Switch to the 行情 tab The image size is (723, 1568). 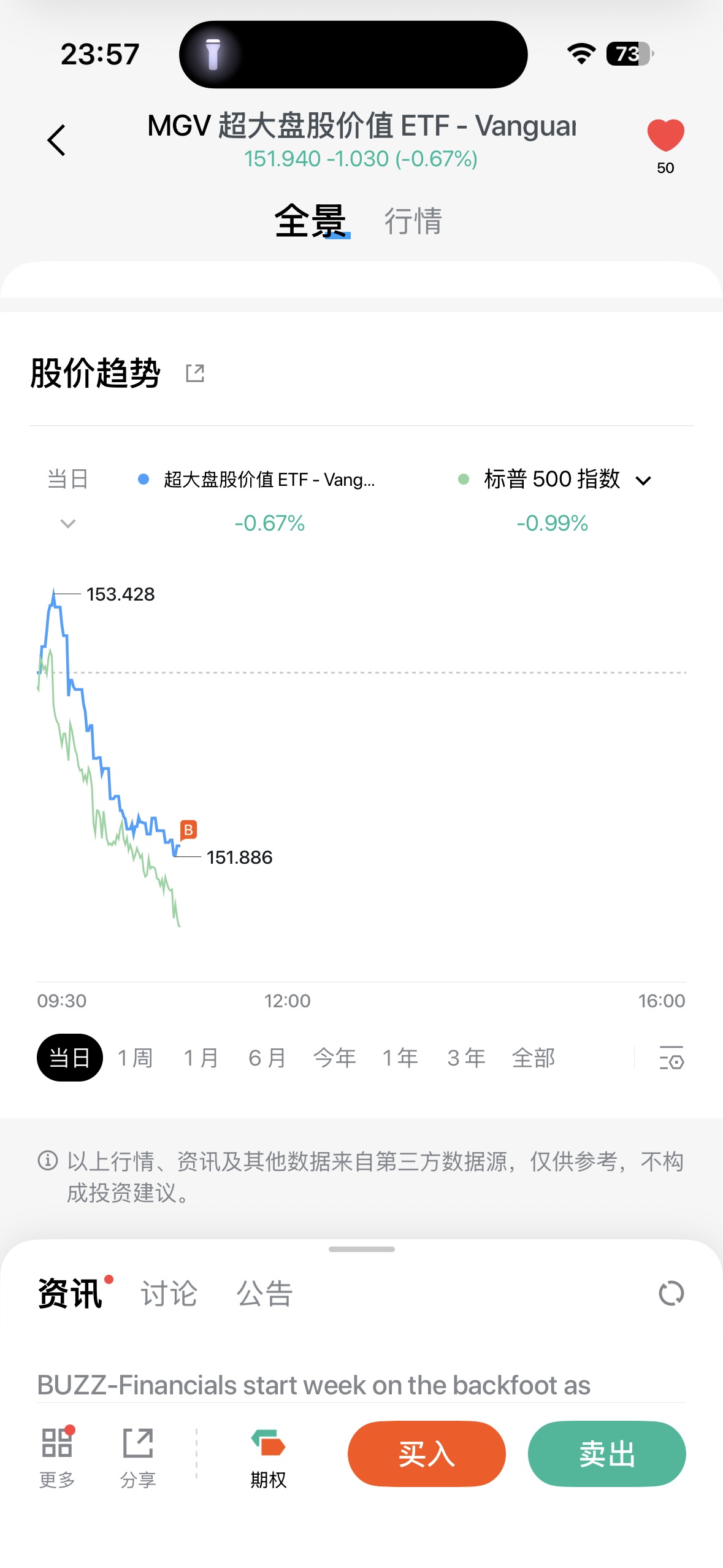[x=413, y=221]
